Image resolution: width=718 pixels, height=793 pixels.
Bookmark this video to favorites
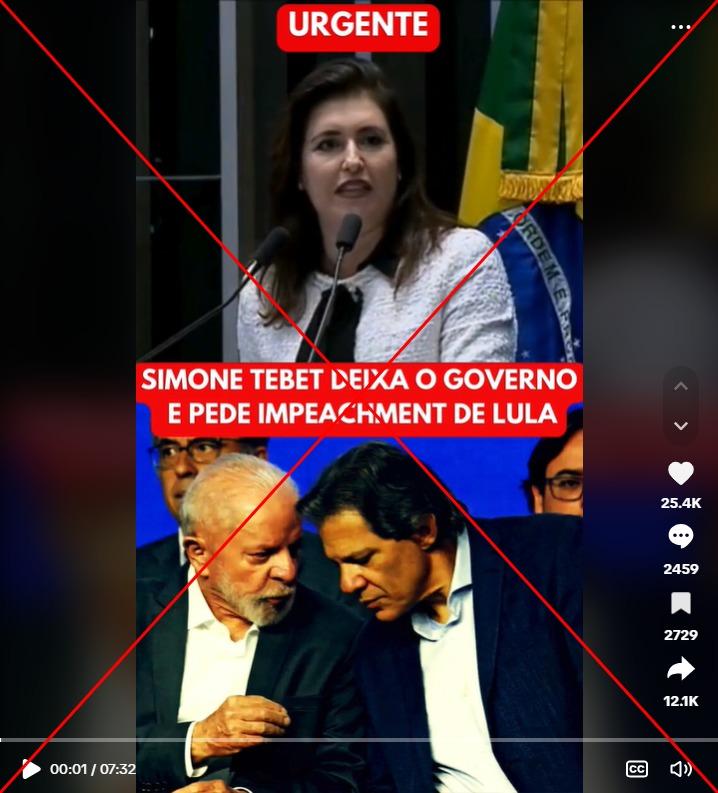click(x=681, y=603)
